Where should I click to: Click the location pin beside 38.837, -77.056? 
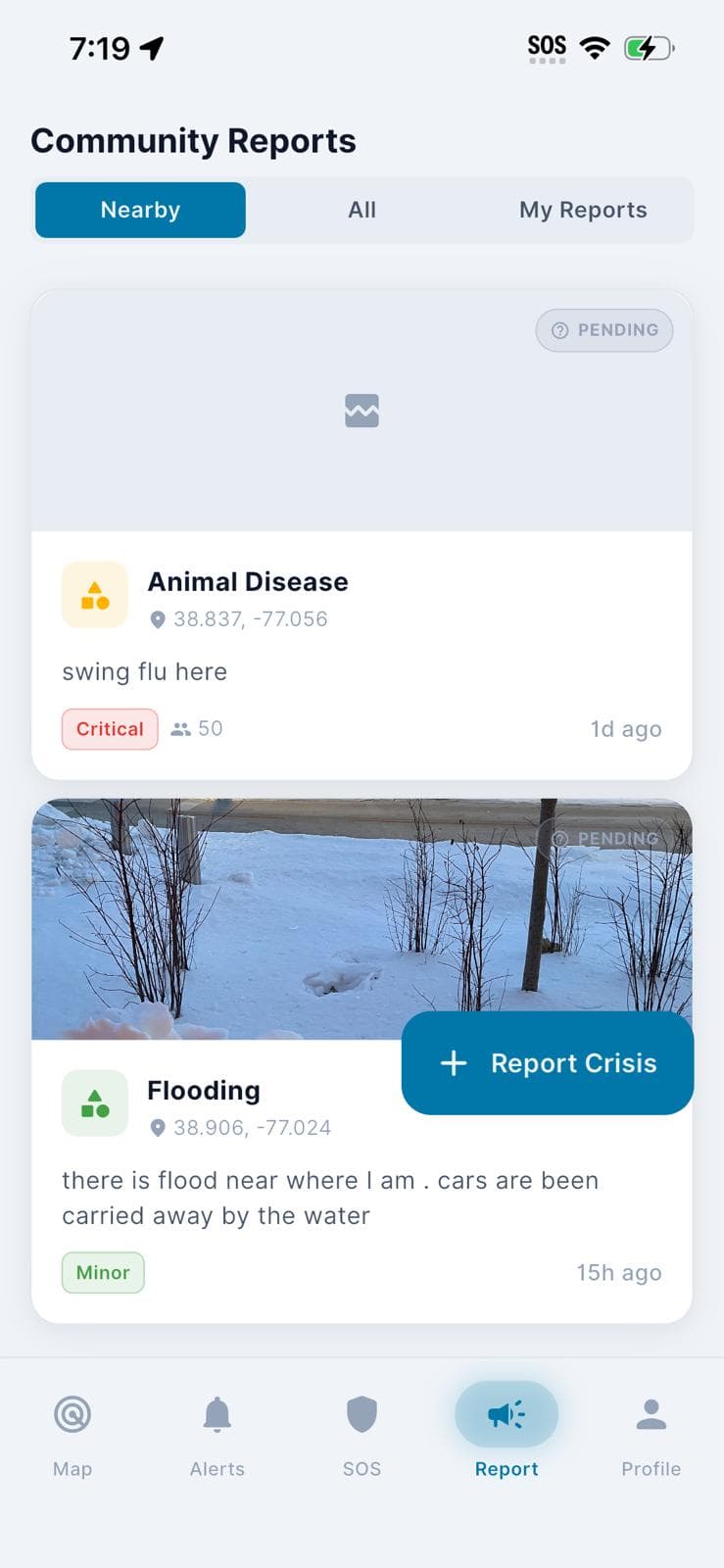coord(159,618)
